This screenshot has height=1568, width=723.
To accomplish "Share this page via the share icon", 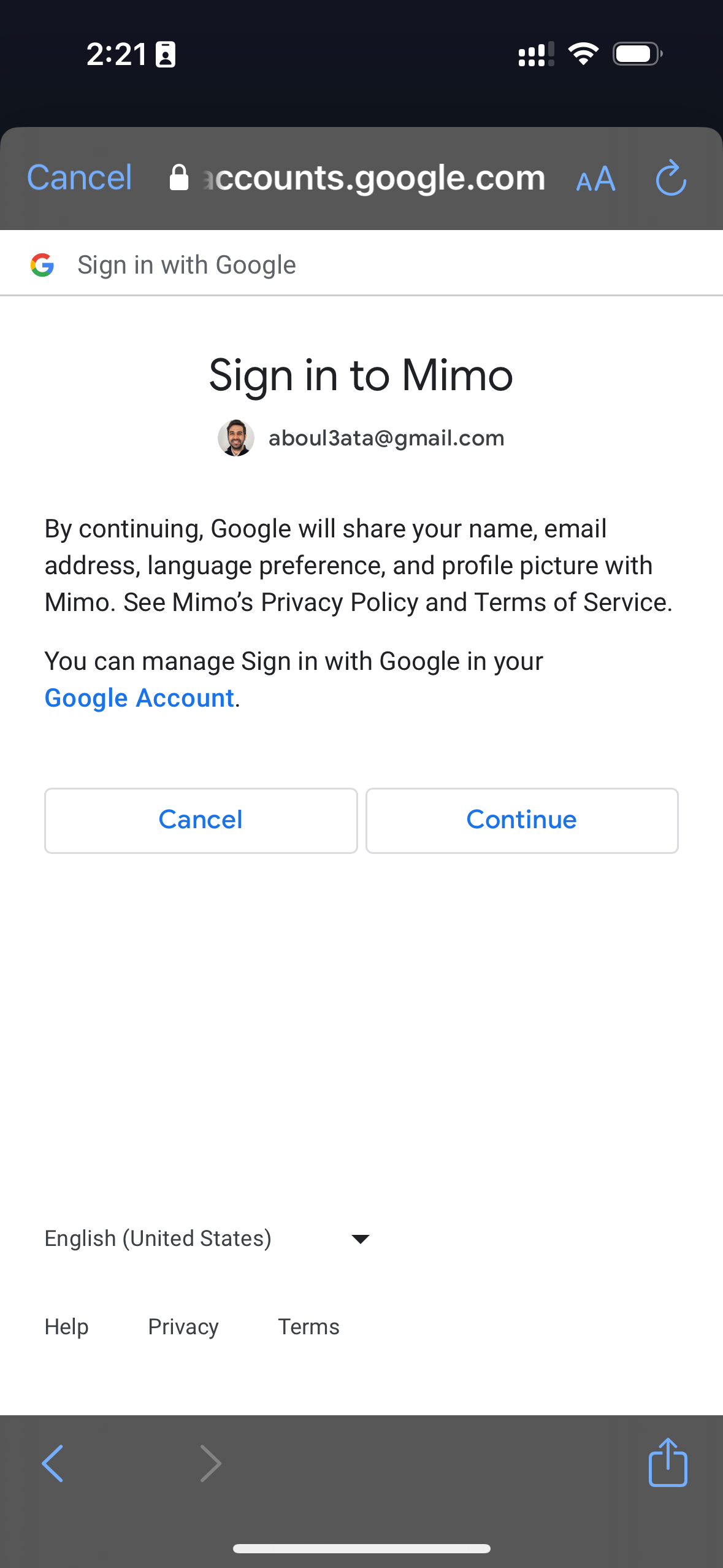I will pos(667,1463).
